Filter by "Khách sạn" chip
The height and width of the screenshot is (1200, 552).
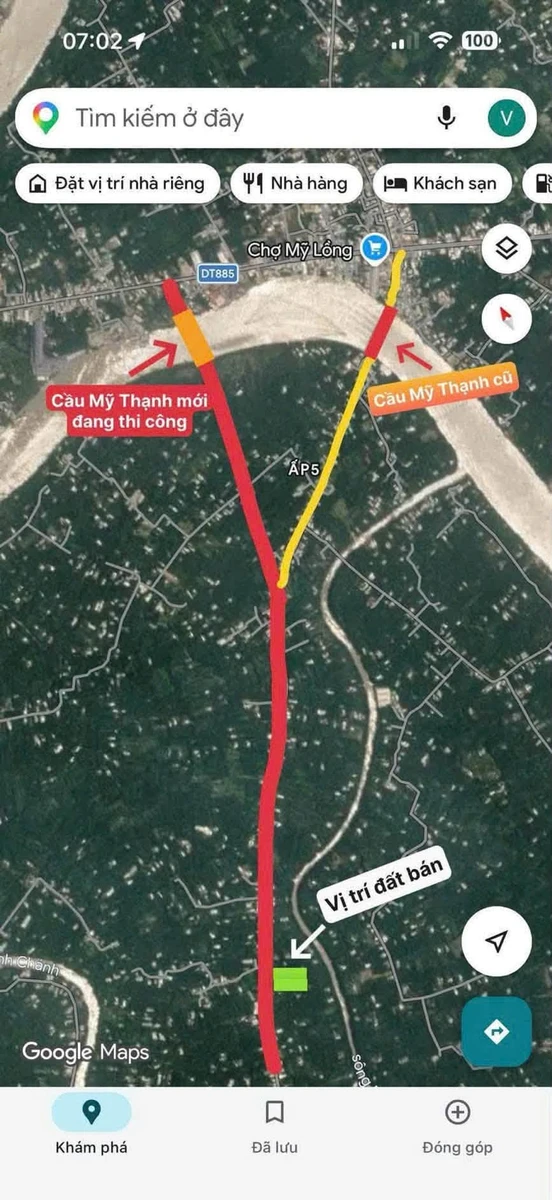click(x=441, y=183)
